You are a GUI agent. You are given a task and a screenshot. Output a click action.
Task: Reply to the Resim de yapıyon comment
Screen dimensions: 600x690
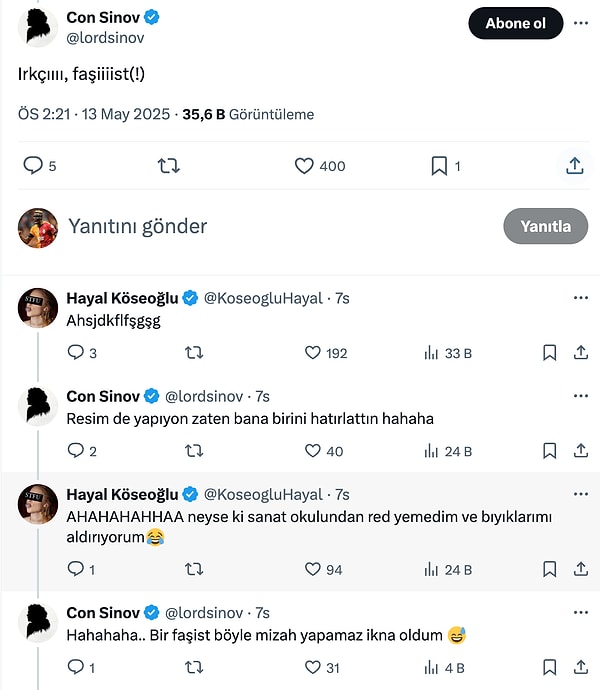pyautogui.click(x=75, y=451)
